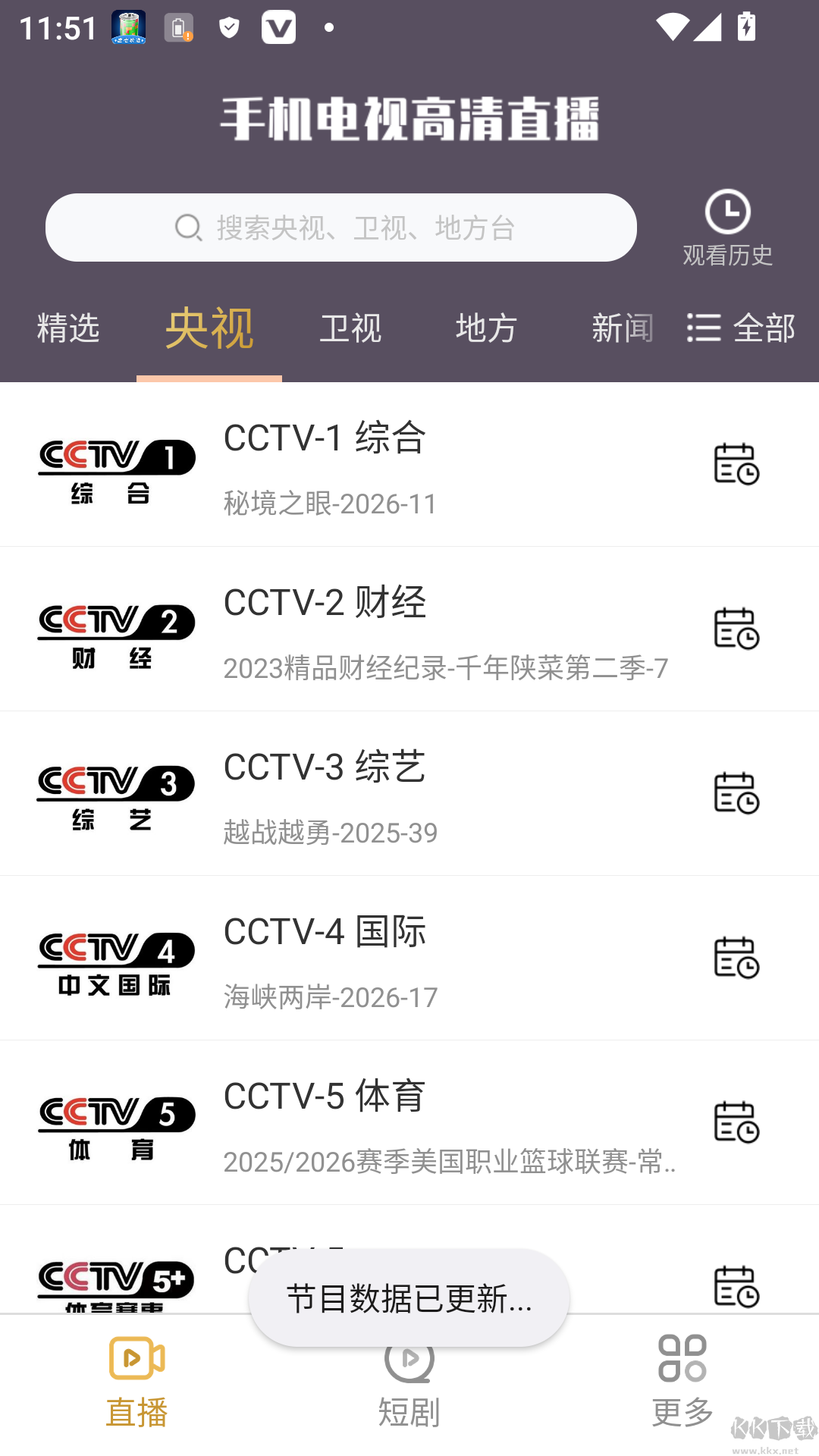Screen dimensions: 819x1456
Task: Switch to the 精选 tab
Action: 68,328
